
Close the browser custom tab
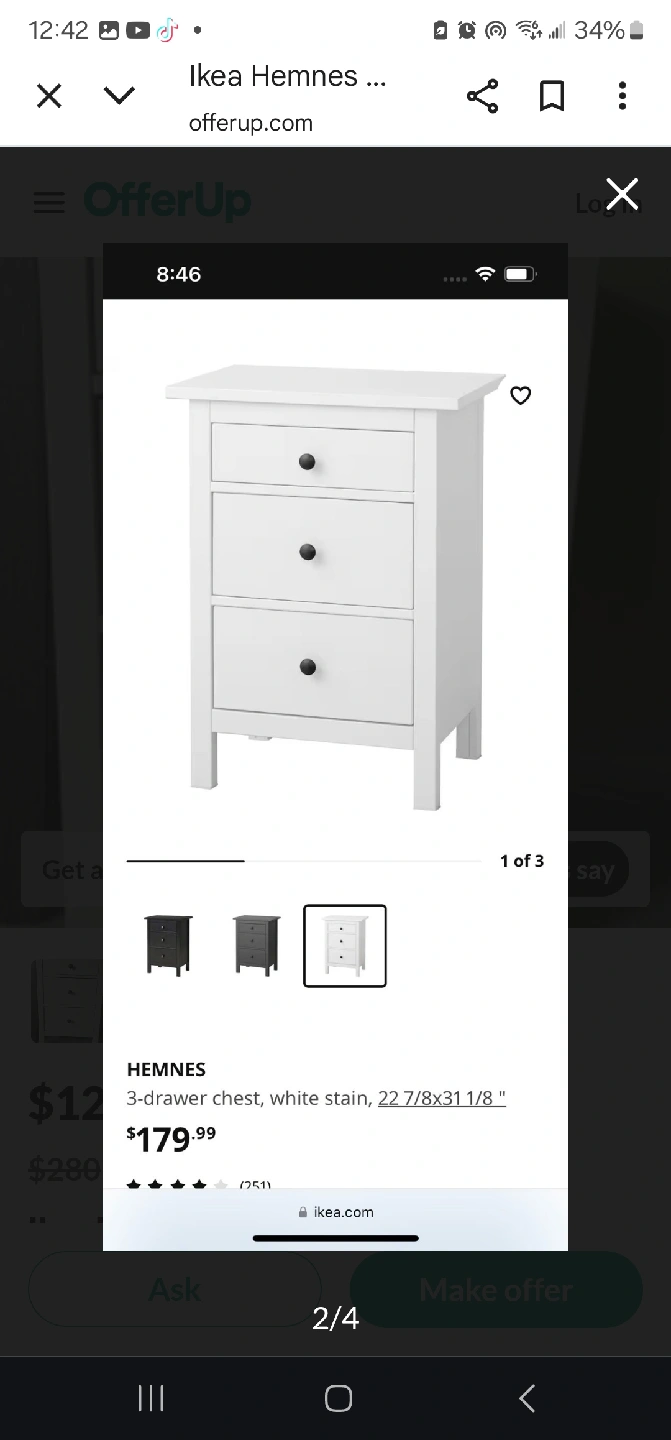pyautogui.click(x=49, y=96)
